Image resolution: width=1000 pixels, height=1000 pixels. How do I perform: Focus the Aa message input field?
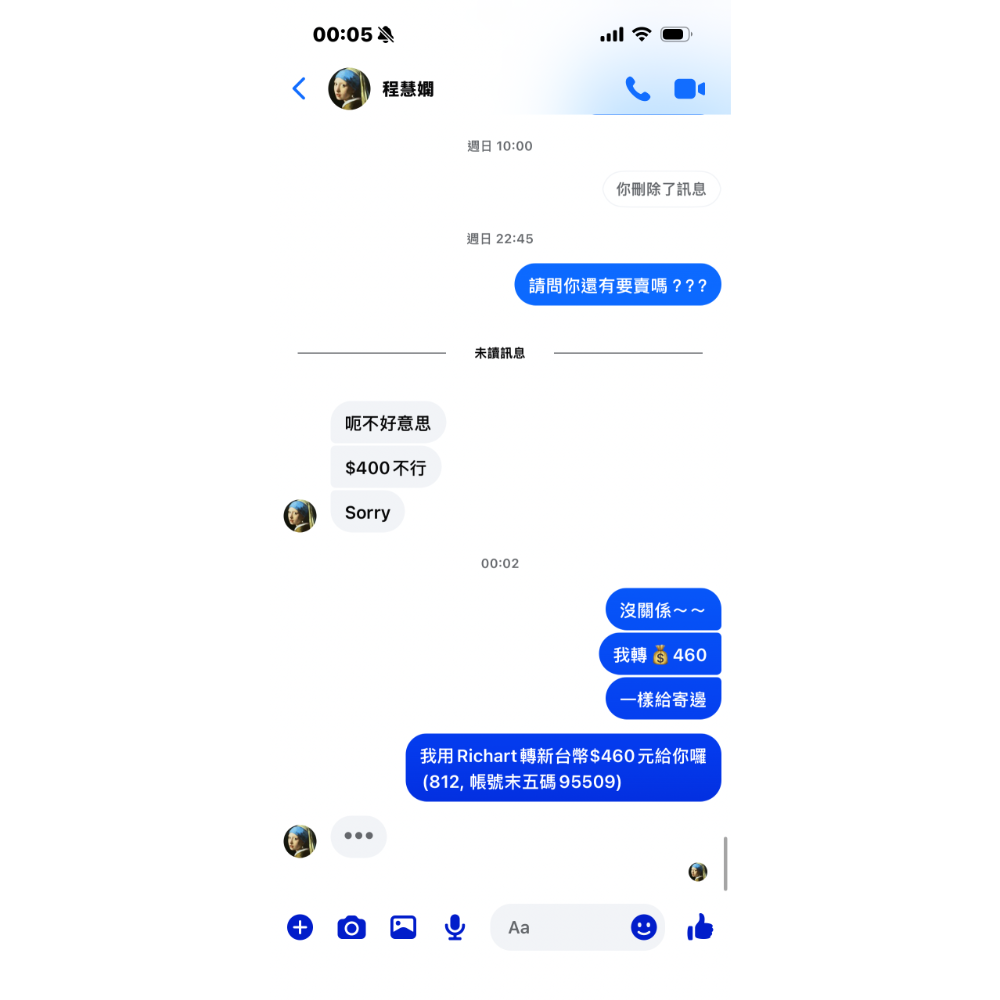tap(560, 927)
